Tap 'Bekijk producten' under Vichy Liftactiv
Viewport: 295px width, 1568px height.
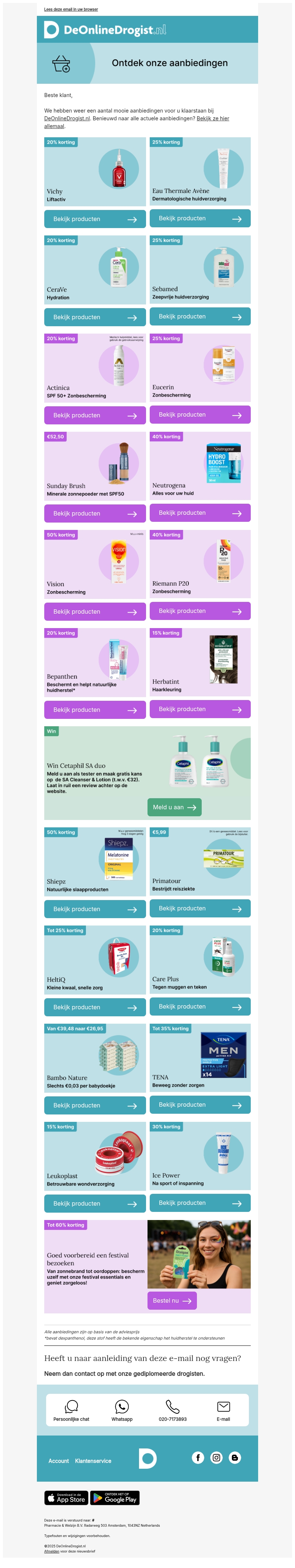pyautogui.click(x=95, y=219)
